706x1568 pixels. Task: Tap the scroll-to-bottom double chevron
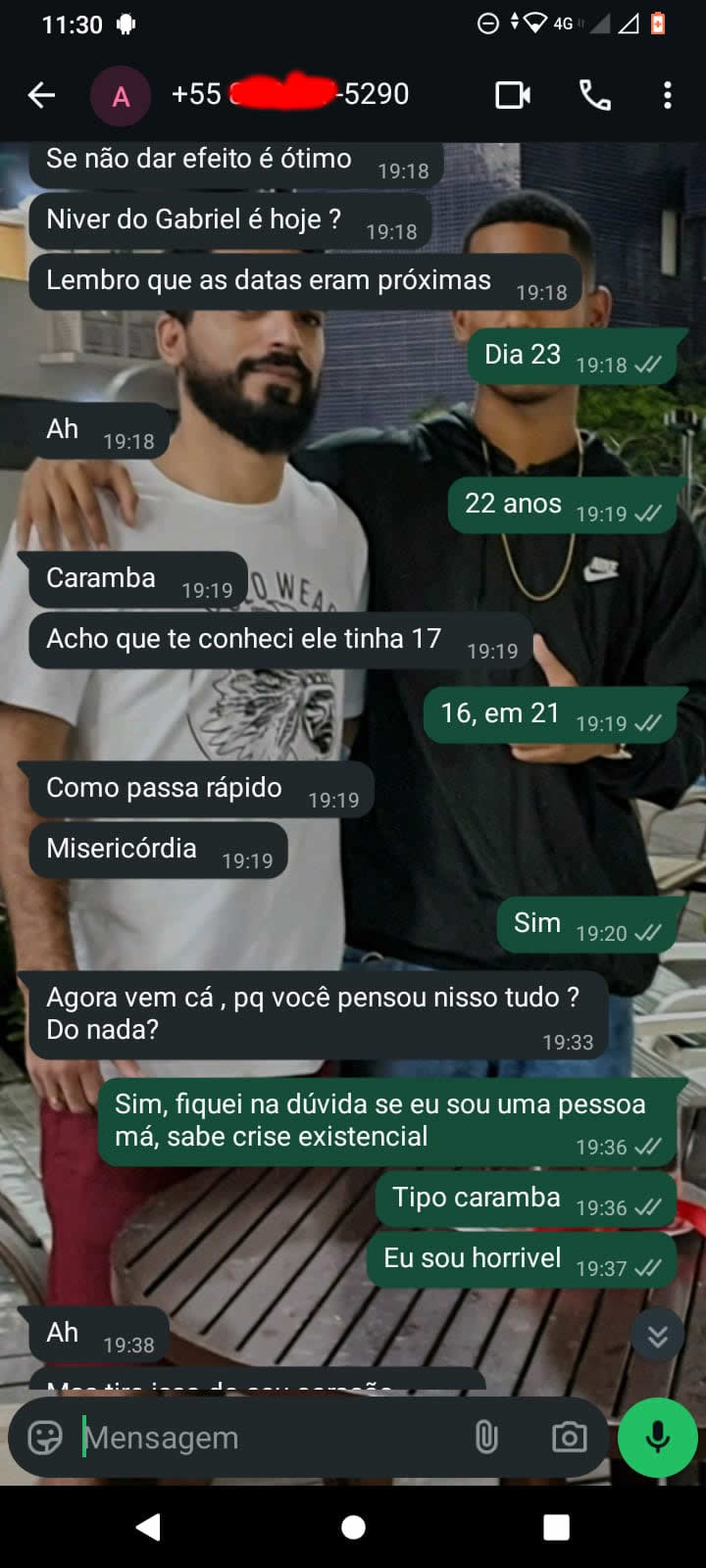coord(658,1335)
